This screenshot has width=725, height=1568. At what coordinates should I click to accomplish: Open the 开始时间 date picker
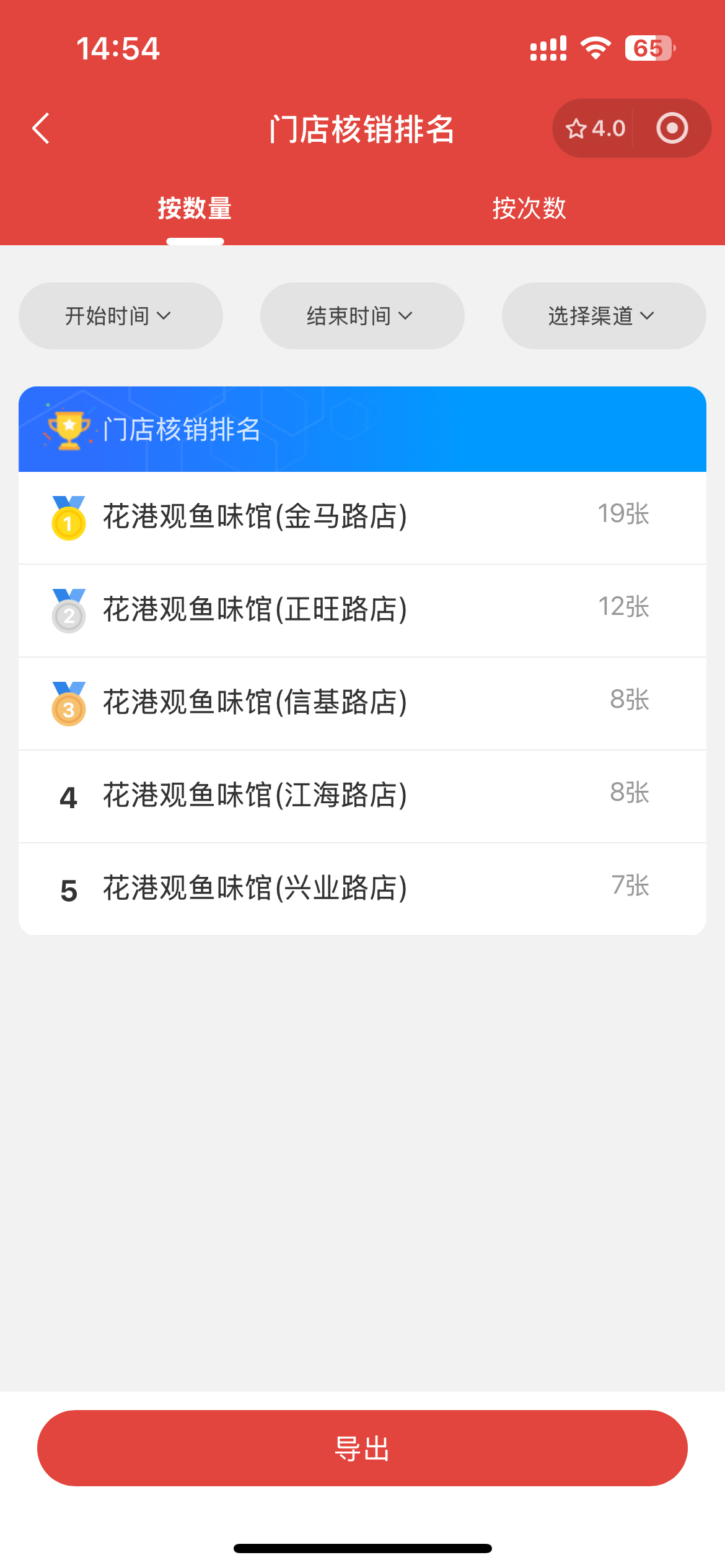(x=120, y=316)
